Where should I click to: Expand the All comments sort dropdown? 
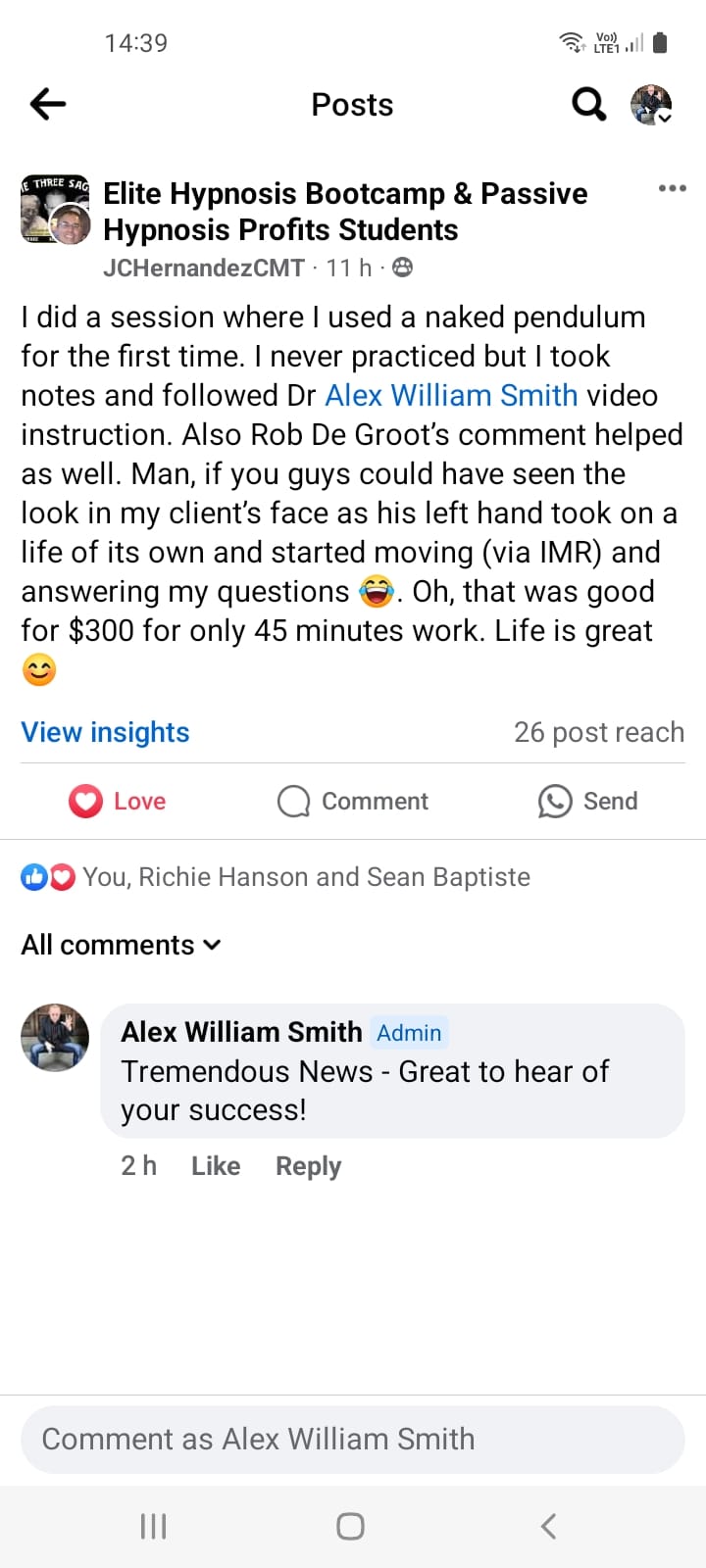click(x=122, y=945)
